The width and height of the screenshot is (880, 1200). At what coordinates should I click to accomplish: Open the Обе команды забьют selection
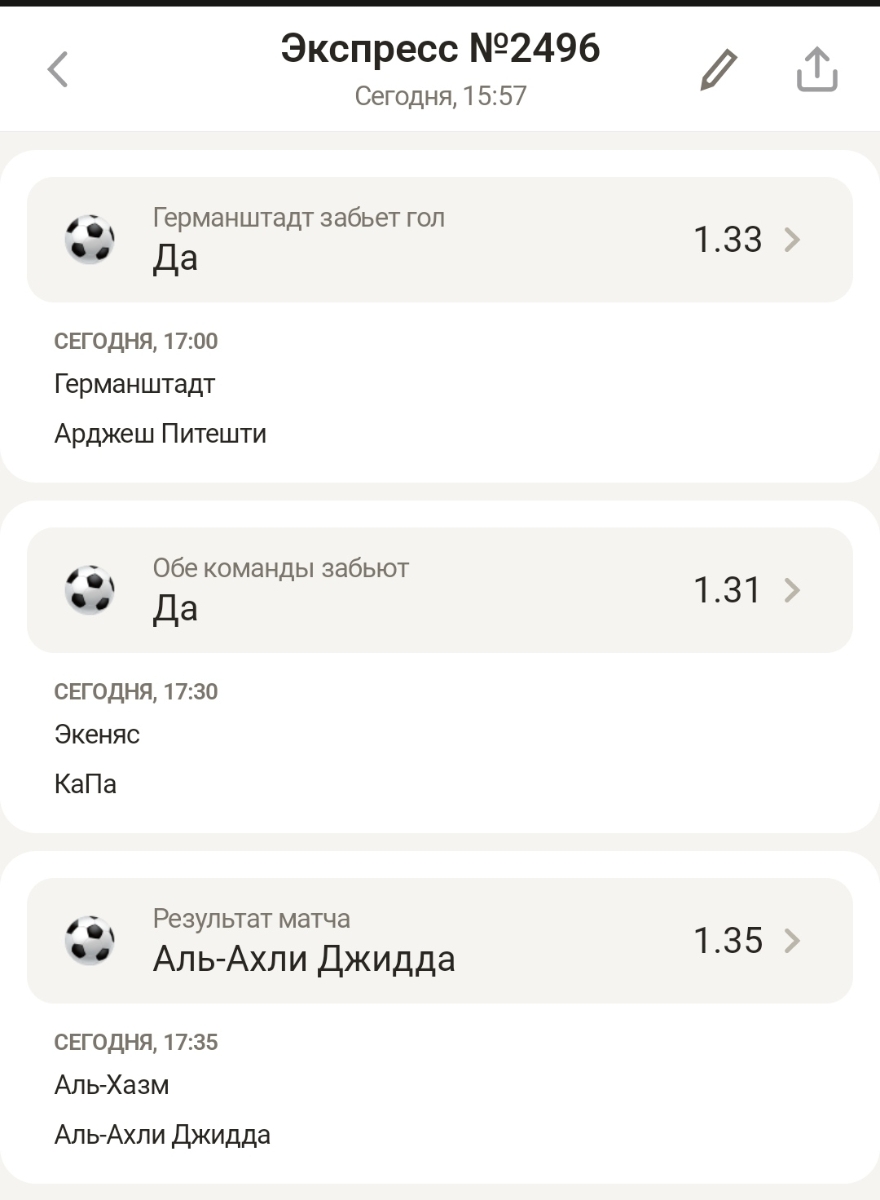(x=440, y=590)
